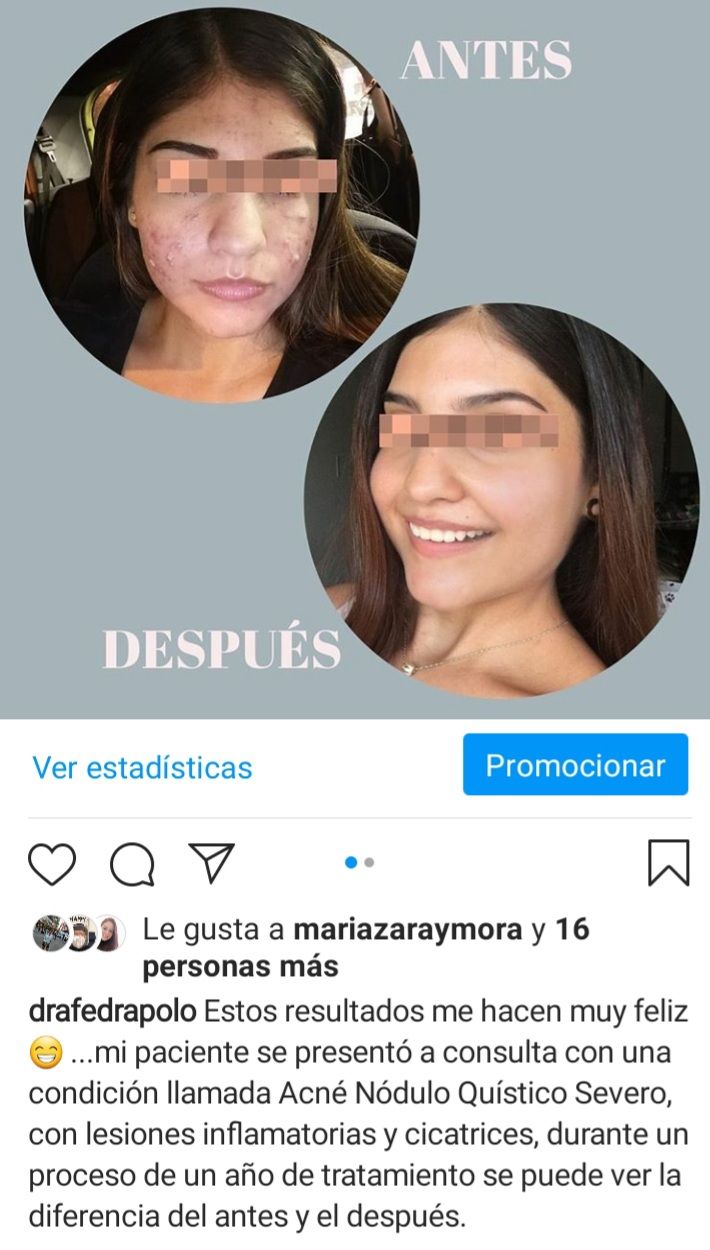Save the post with the bookmark icon
This screenshot has height=1250, width=710.
pos(668,863)
